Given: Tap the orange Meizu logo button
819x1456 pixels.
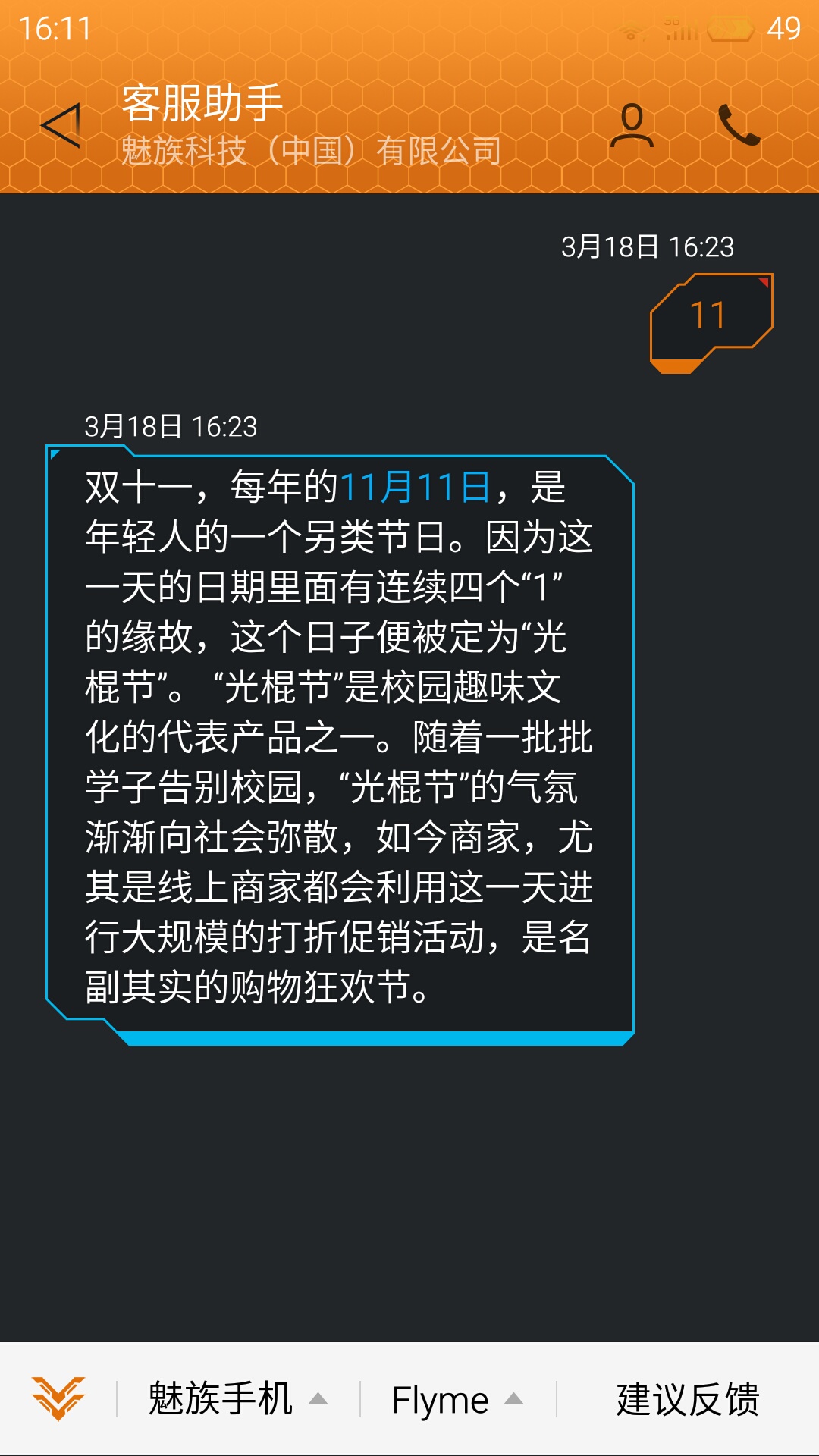Looking at the screenshot, I should point(58,1398).
